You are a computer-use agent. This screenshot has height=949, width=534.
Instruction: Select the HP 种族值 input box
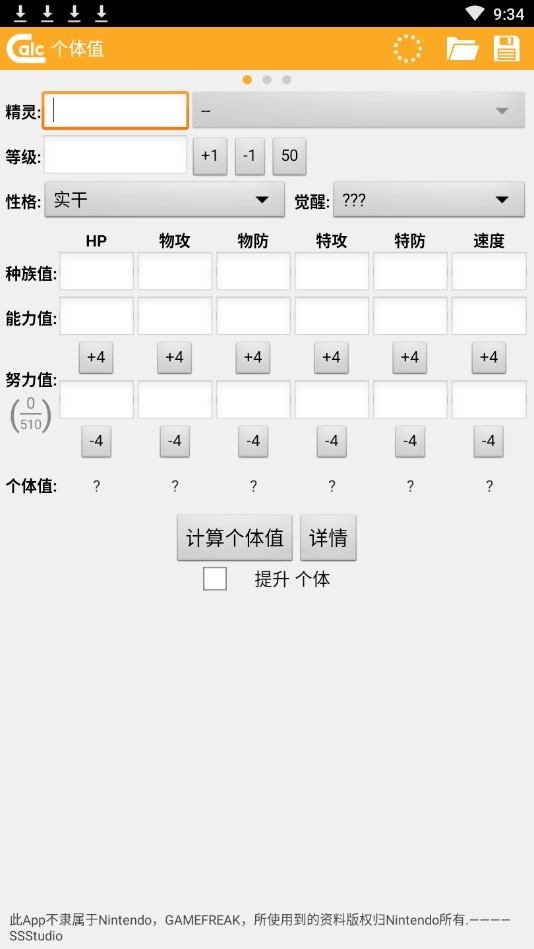(x=96, y=271)
